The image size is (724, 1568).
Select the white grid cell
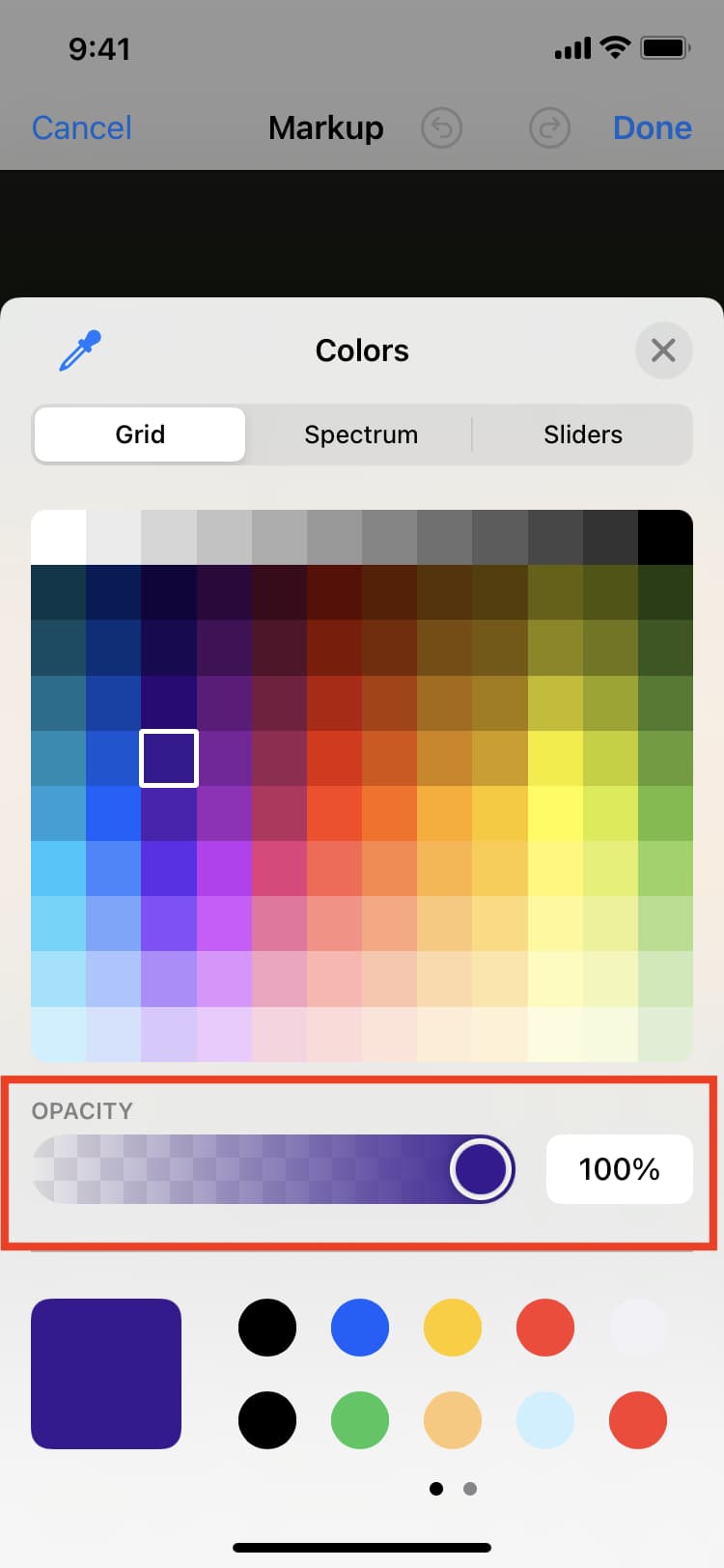click(x=59, y=537)
